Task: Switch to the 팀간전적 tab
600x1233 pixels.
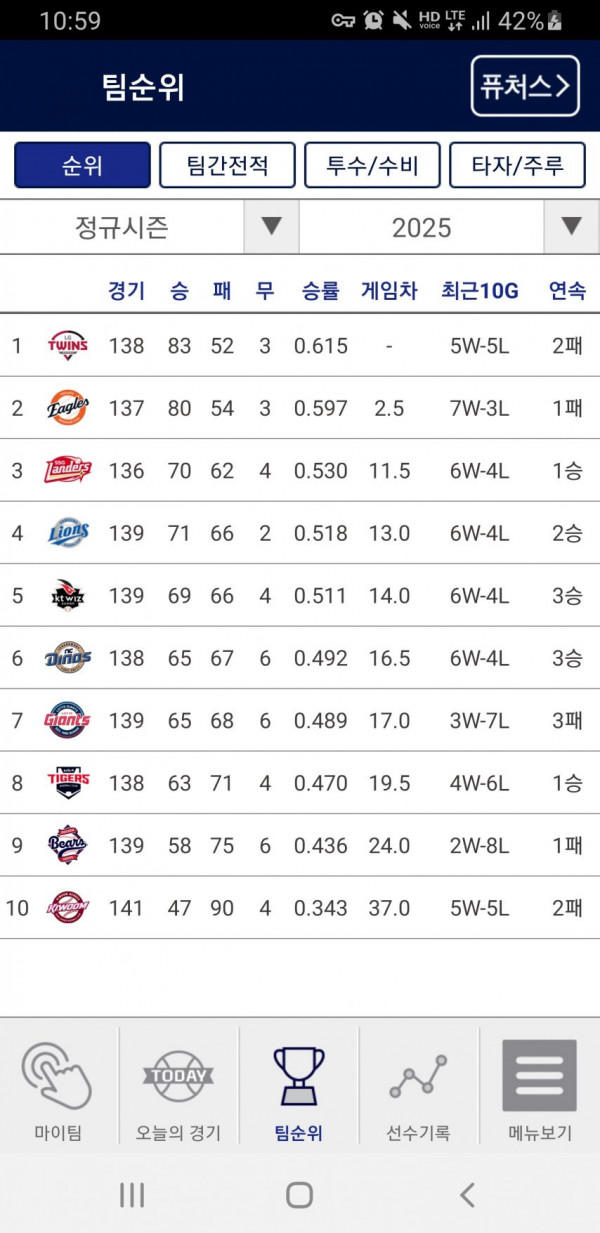Action: pos(227,165)
